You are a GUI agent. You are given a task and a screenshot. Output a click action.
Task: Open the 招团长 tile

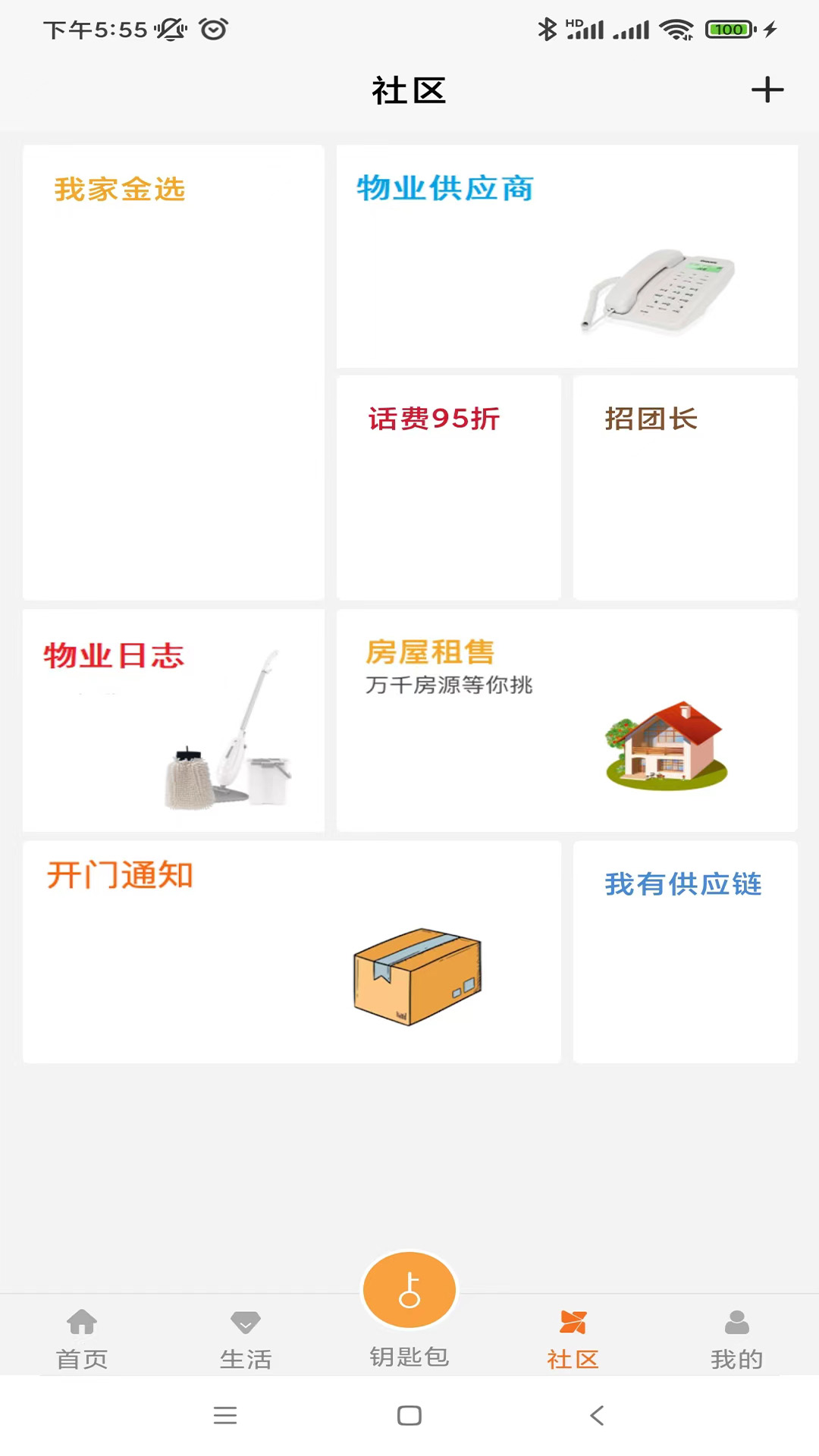coord(685,487)
